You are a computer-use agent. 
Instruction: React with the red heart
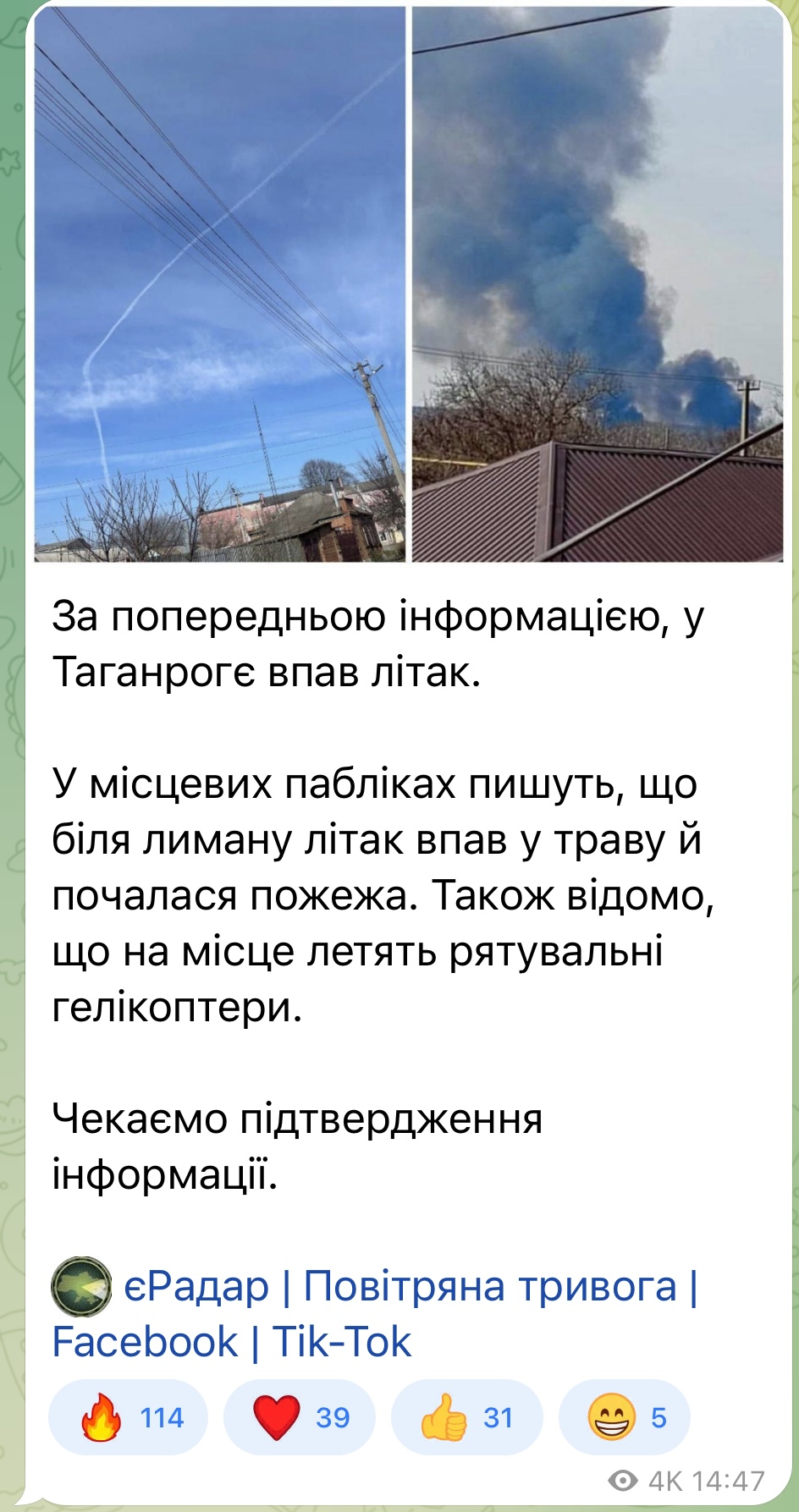point(299,1417)
